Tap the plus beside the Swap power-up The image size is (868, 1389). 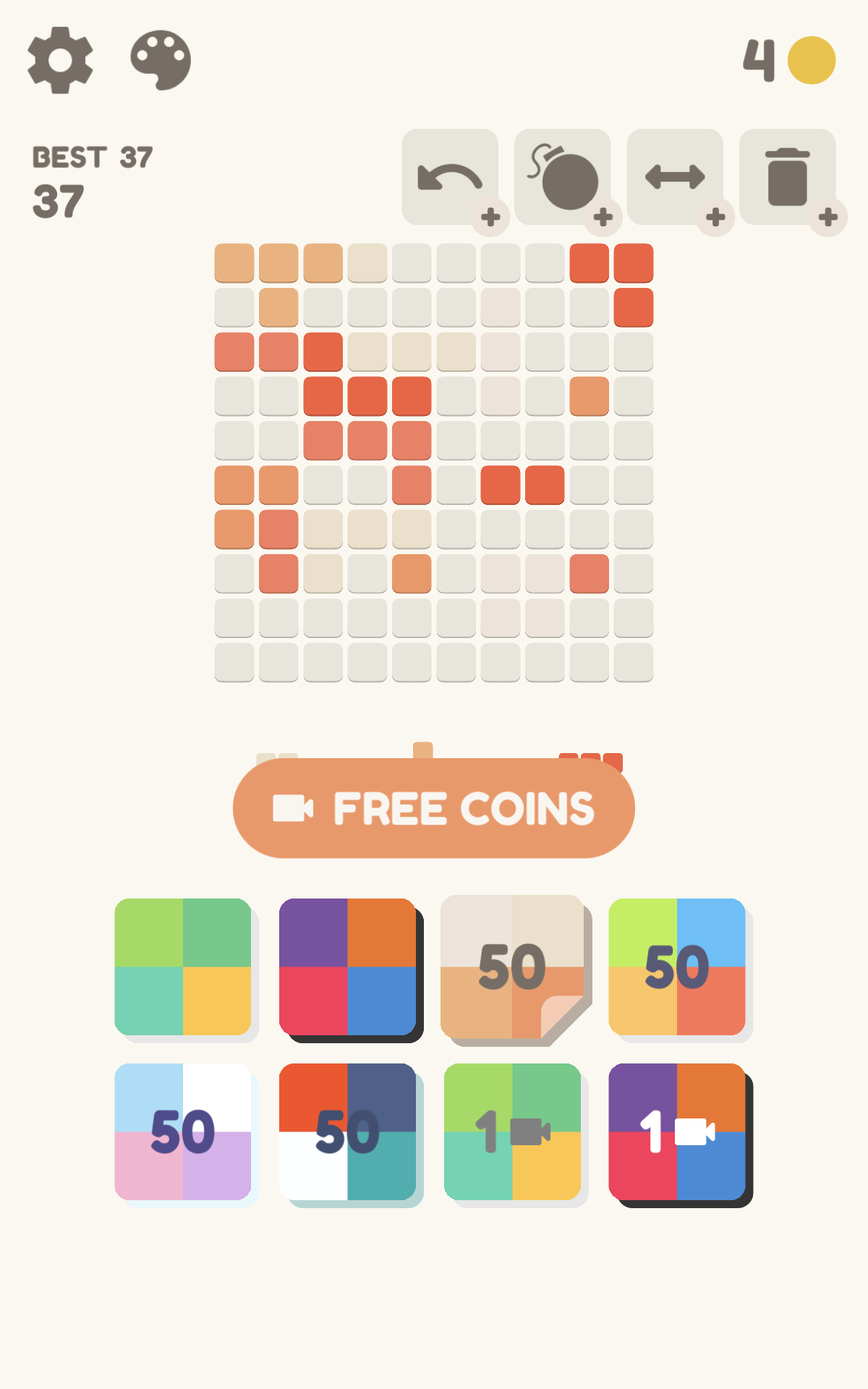715,216
